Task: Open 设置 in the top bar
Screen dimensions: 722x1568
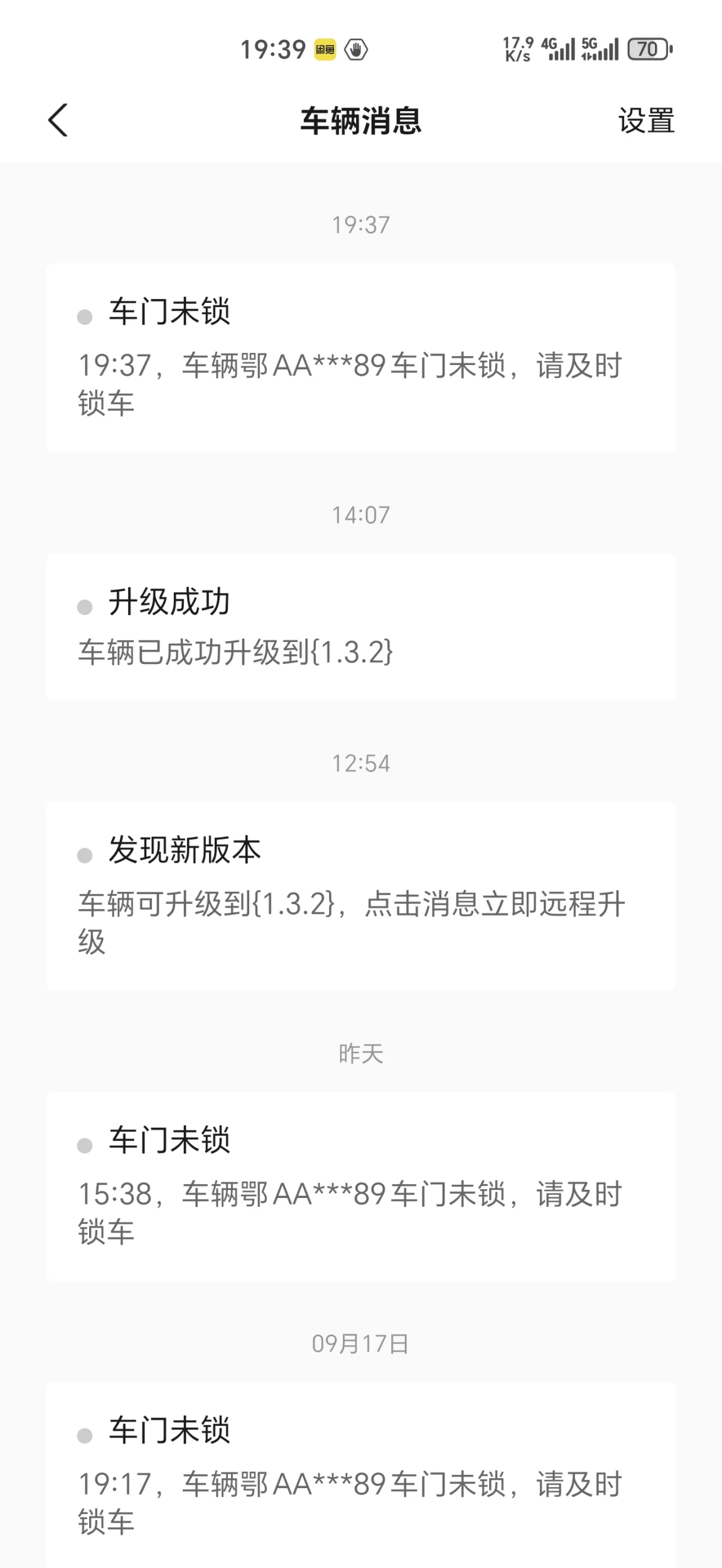Action: [x=646, y=121]
